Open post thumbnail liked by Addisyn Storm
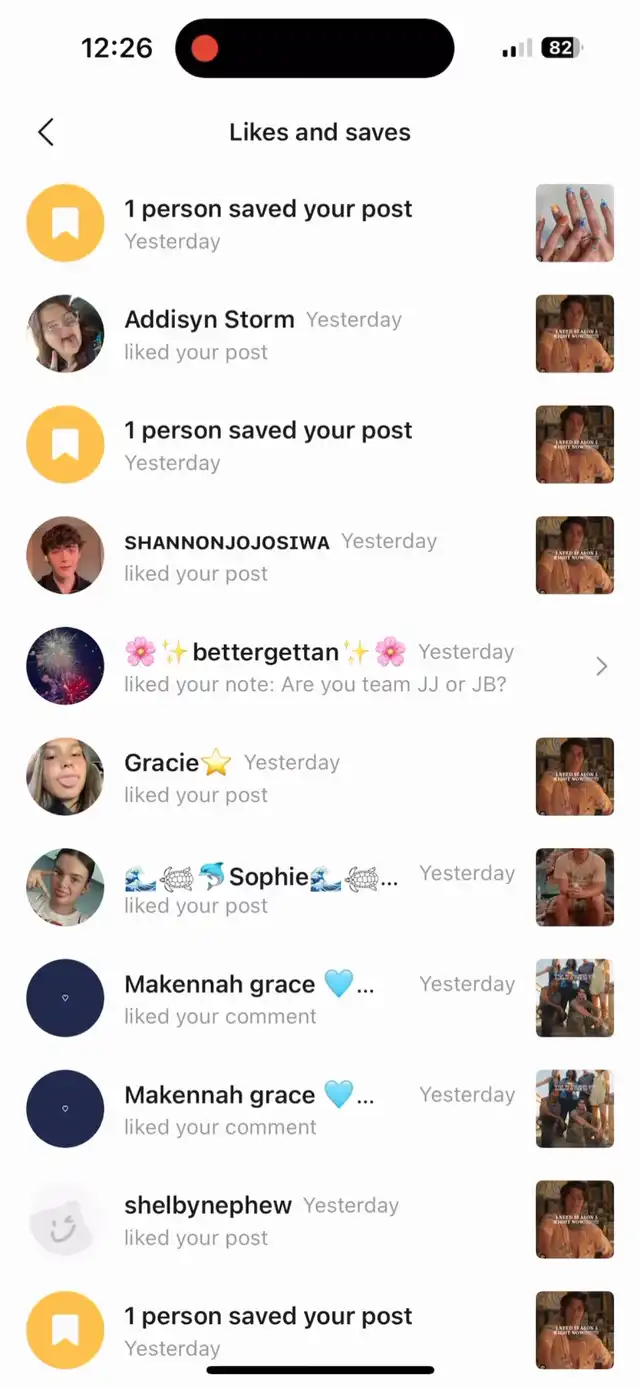Image resolution: width=640 pixels, height=1387 pixels. coord(575,334)
